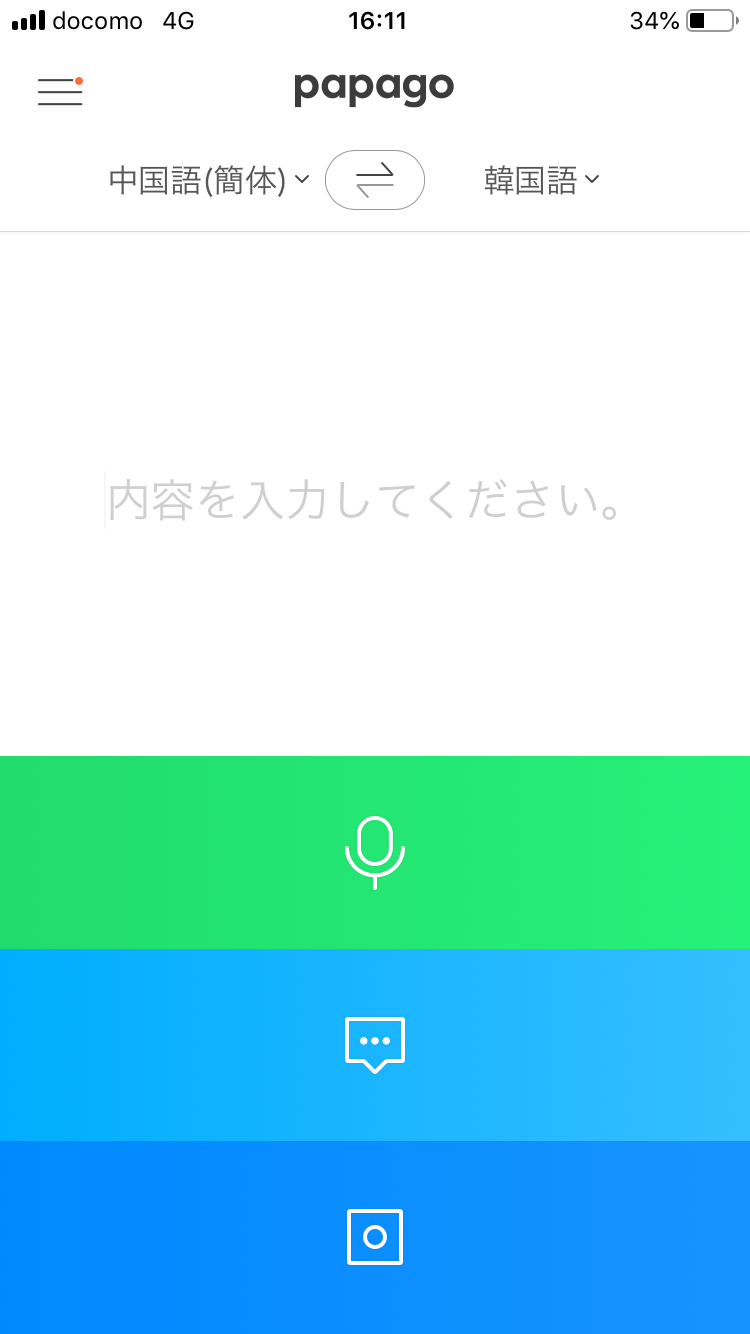Start voice translation with the microphone
This screenshot has width=750, height=1334.
[375, 852]
